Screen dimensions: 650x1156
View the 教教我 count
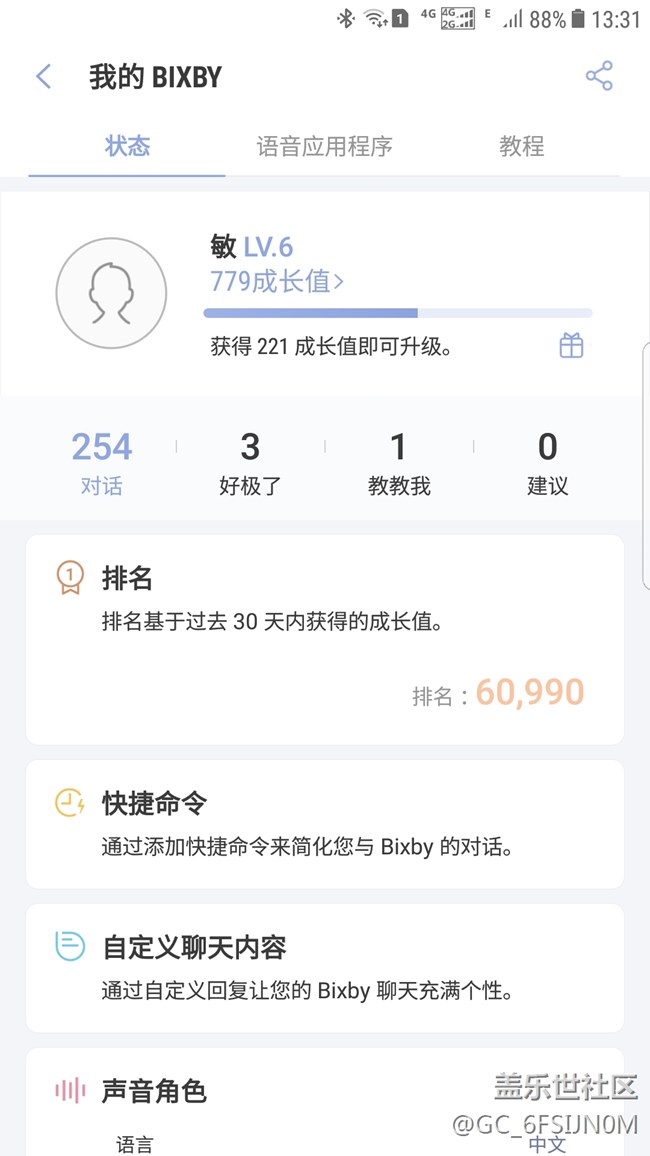tap(399, 462)
